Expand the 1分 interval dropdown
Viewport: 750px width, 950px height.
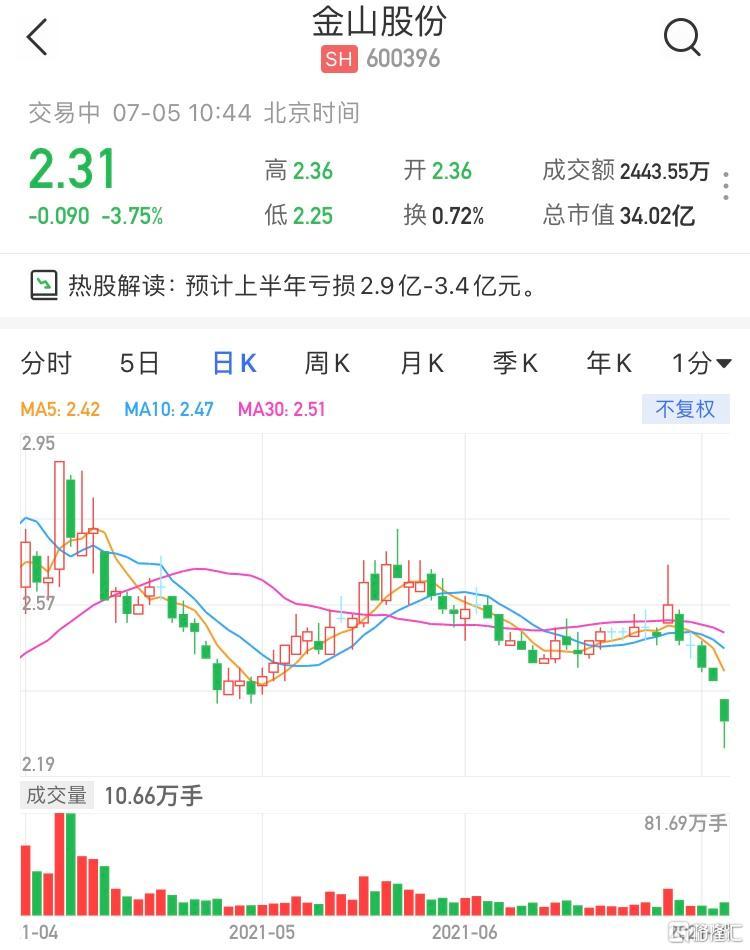[x=701, y=363]
